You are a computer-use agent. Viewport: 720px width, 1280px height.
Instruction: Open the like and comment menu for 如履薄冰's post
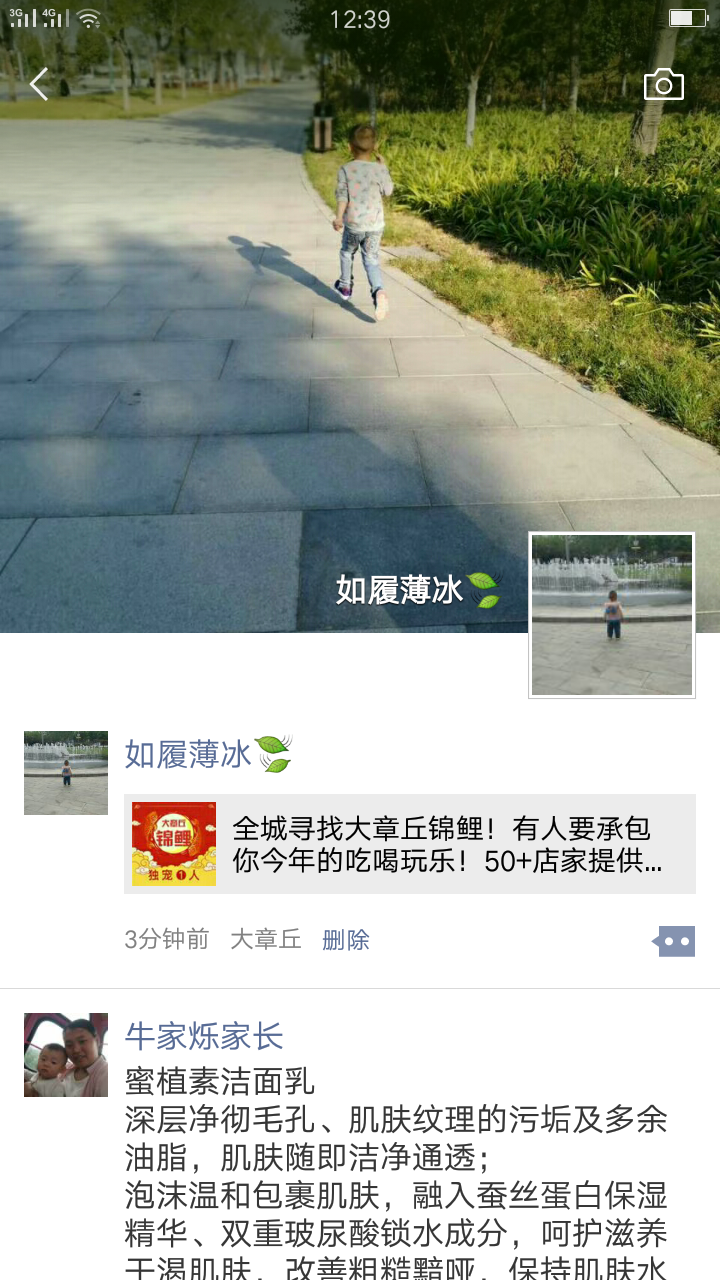(x=675, y=941)
